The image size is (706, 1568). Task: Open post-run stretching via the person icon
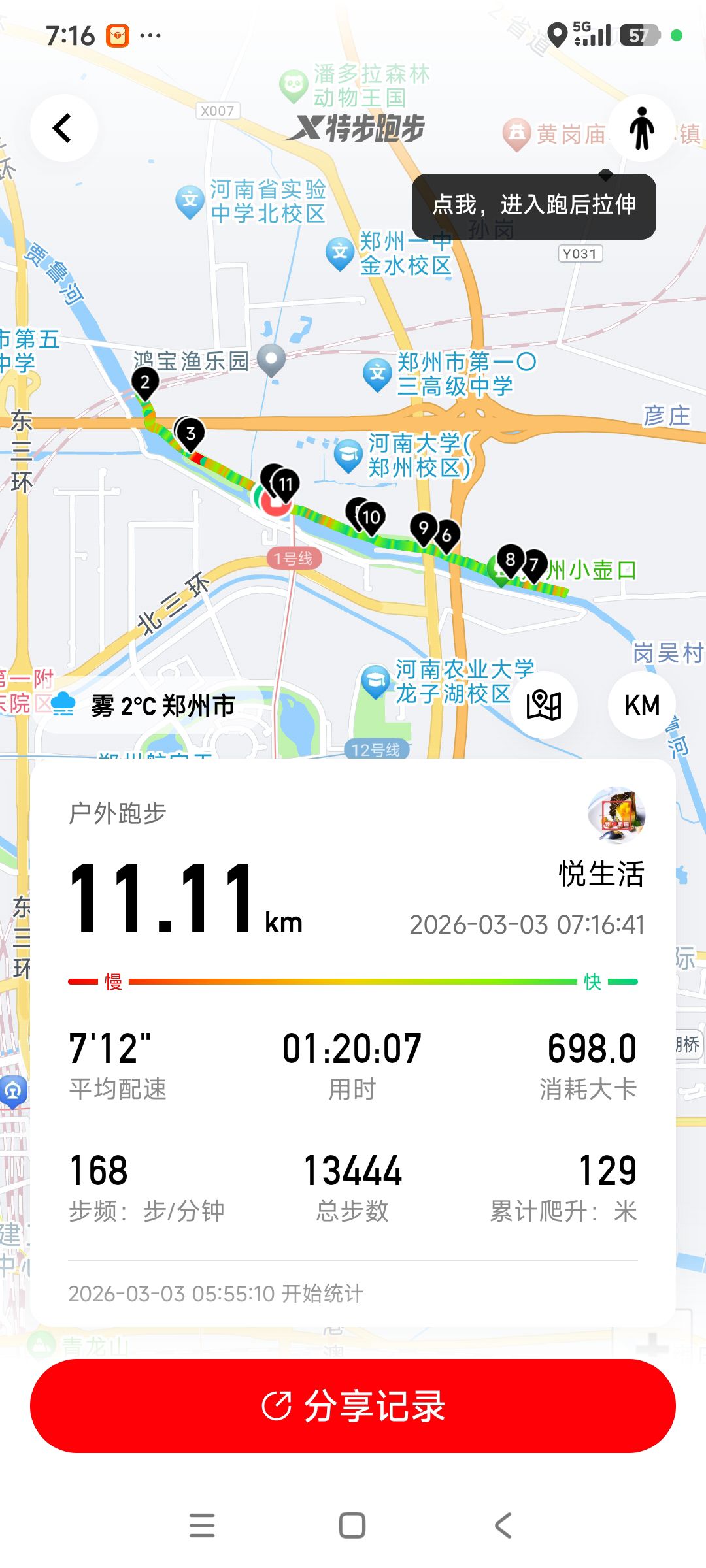[641, 128]
